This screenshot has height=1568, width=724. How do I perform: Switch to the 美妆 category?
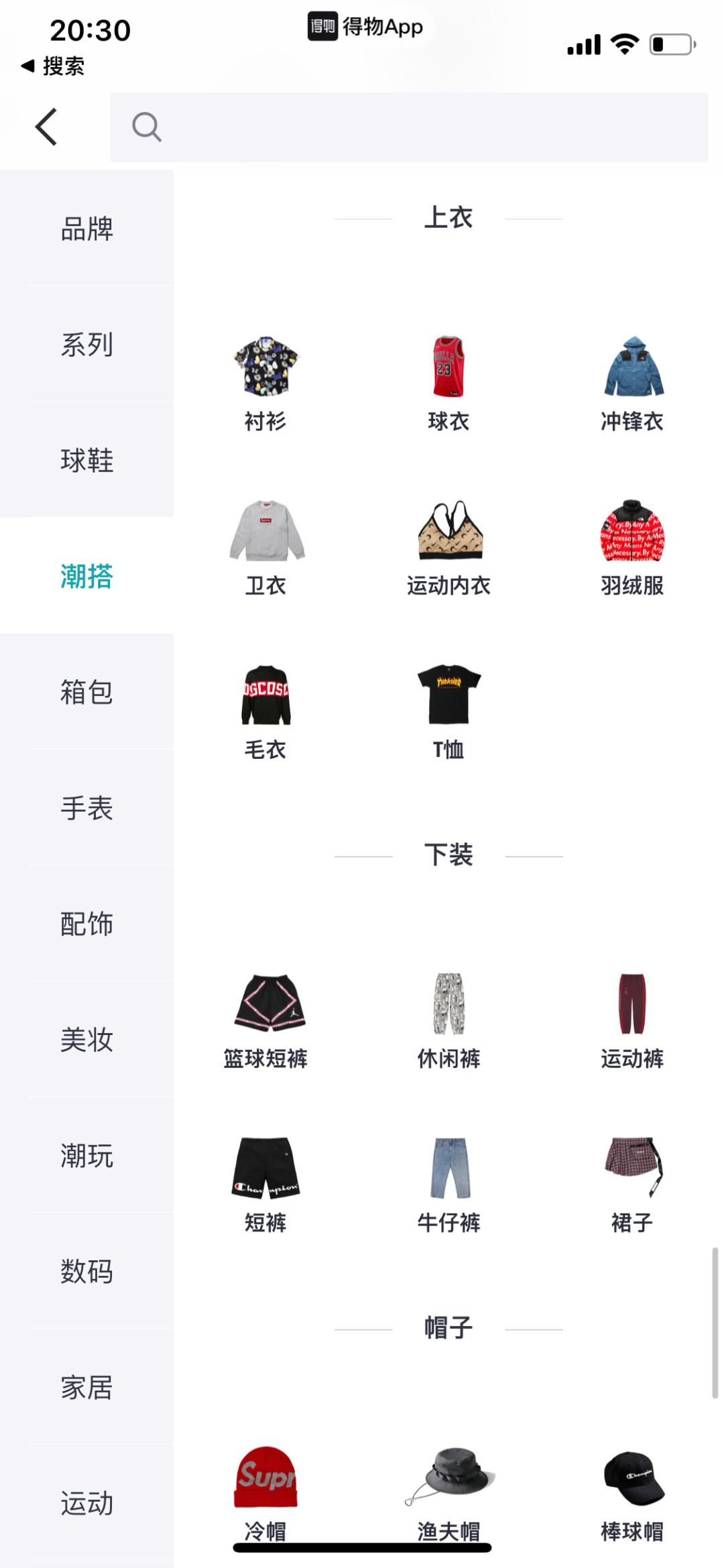pos(86,1040)
